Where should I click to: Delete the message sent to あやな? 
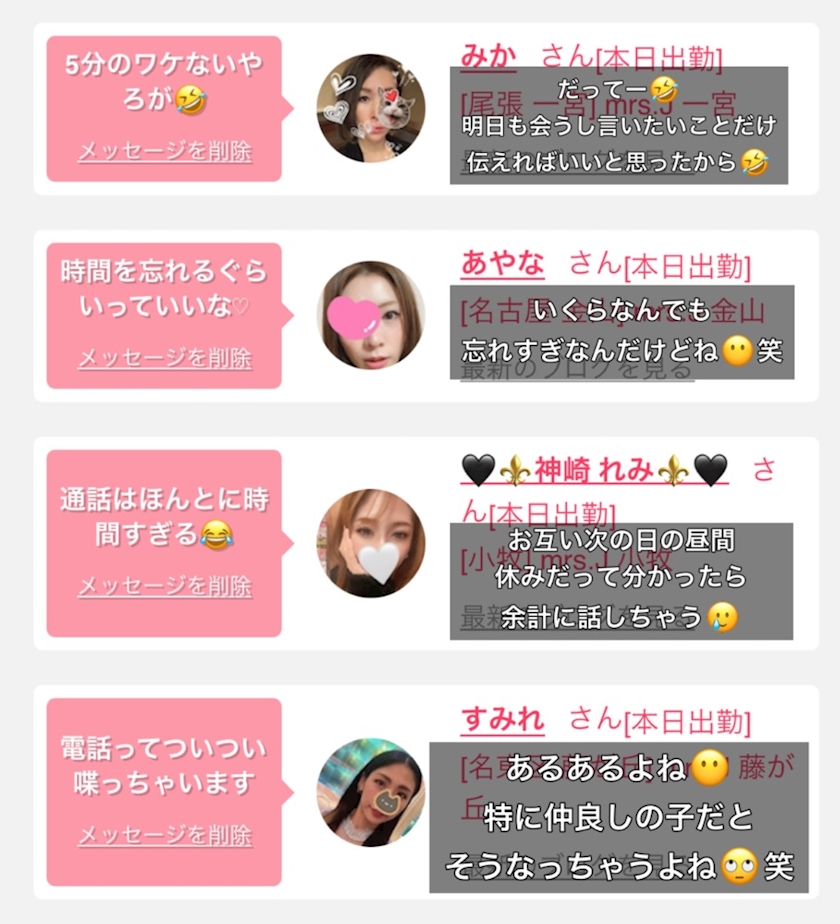coord(164,358)
